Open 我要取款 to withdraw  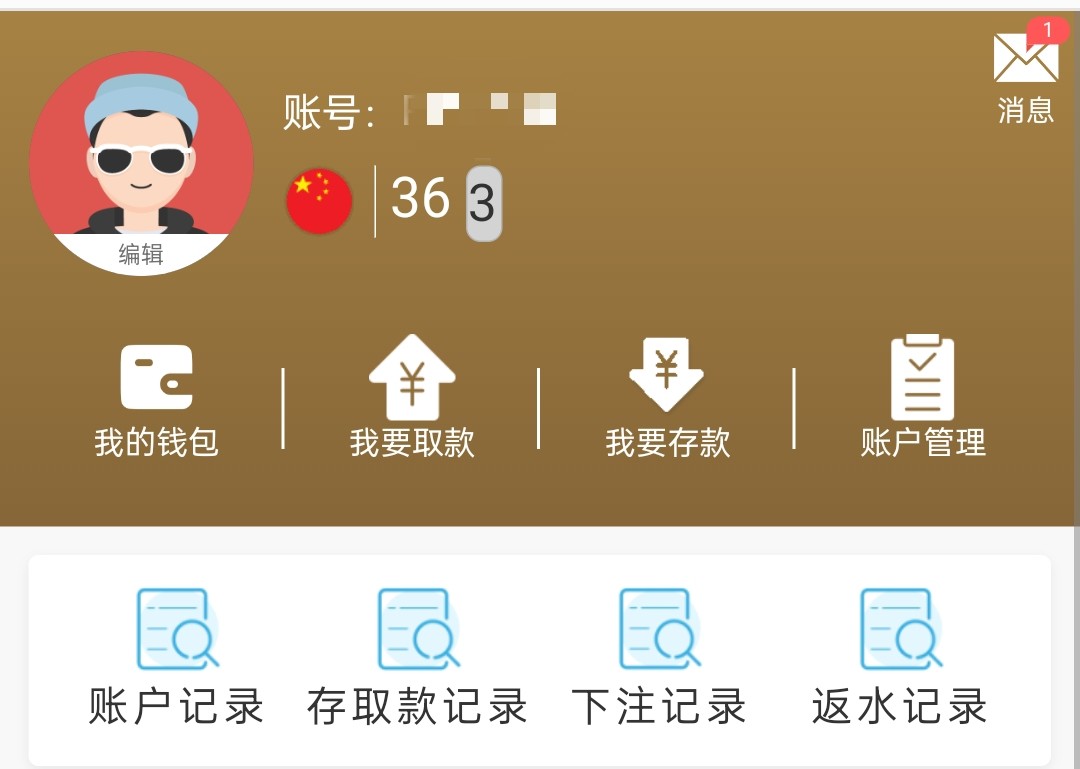(x=412, y=400)
